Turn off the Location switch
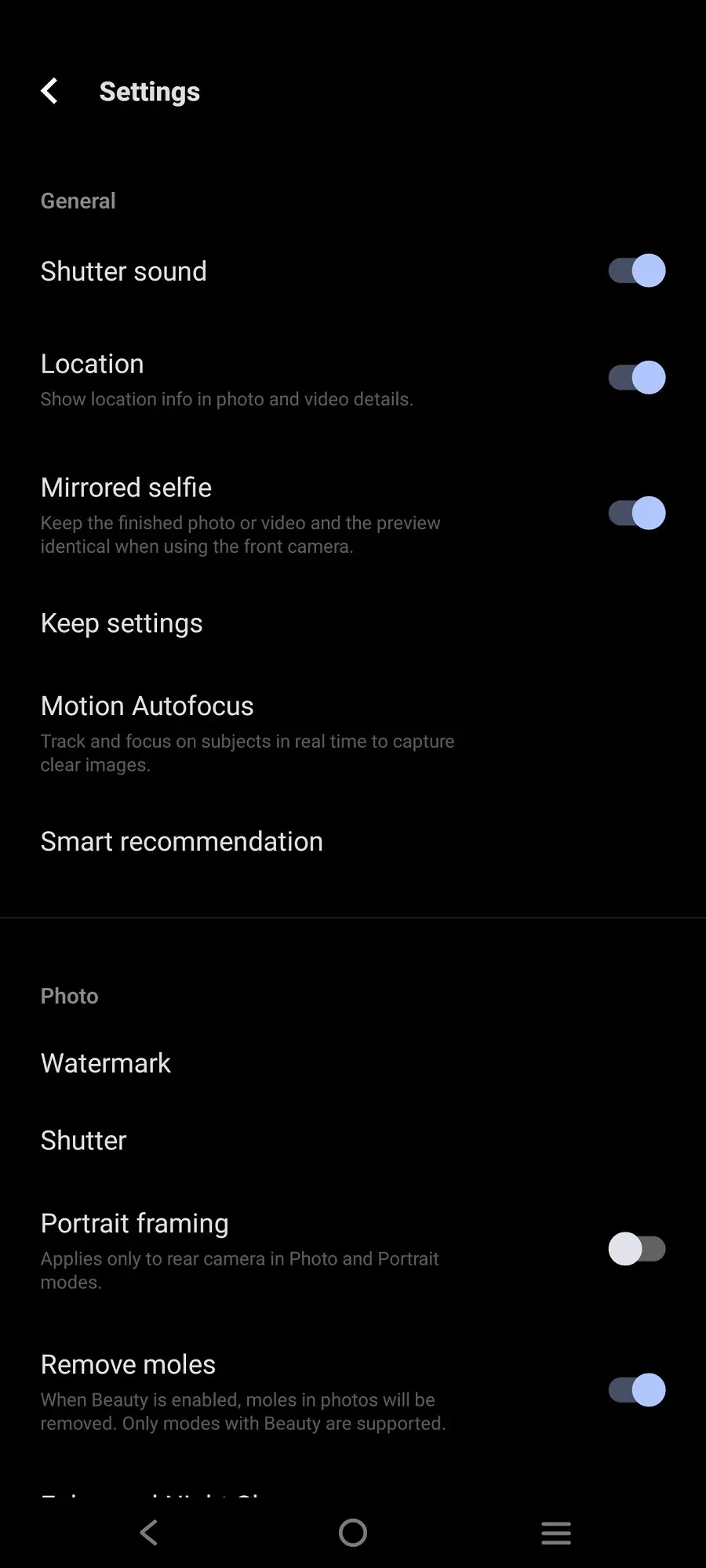 (x=635, y=377)
